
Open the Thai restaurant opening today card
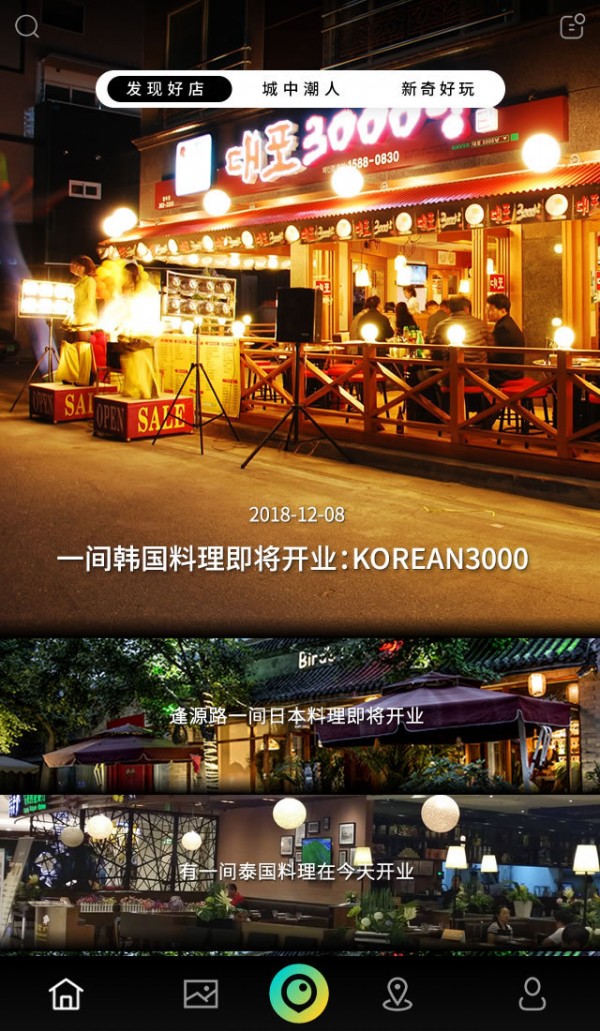pyautogui.click(x=297, y=872)
